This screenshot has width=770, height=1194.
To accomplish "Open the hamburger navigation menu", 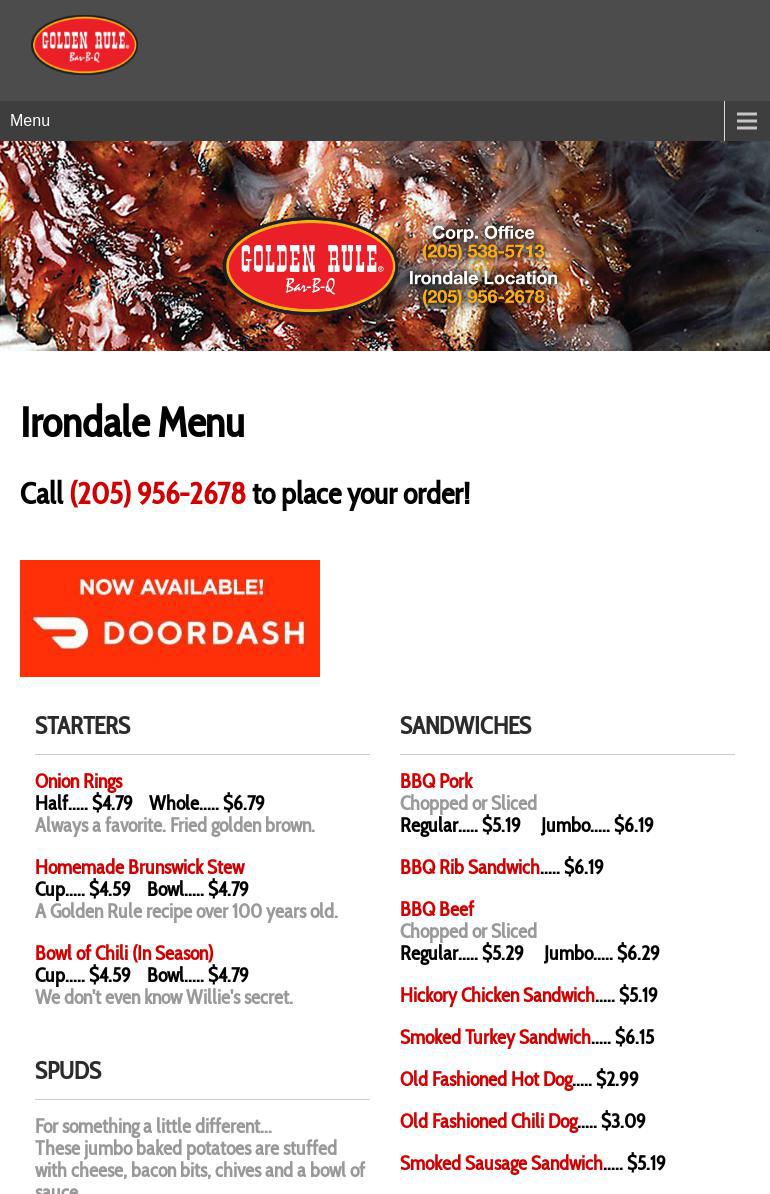I will coord(746,121).
